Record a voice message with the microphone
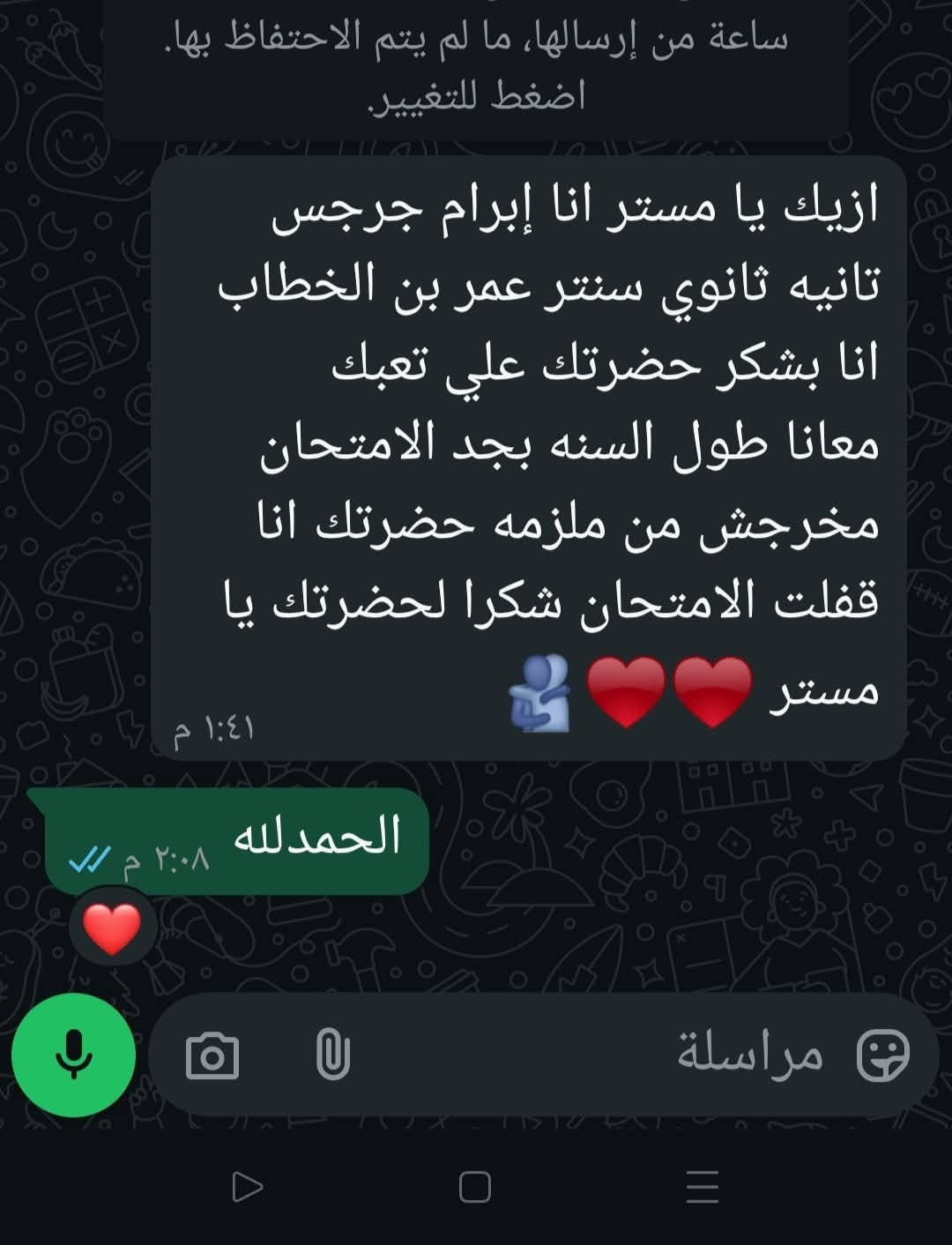This screenshot has height=1245, width=952. pyautogui.click(x=73, y=1055)
